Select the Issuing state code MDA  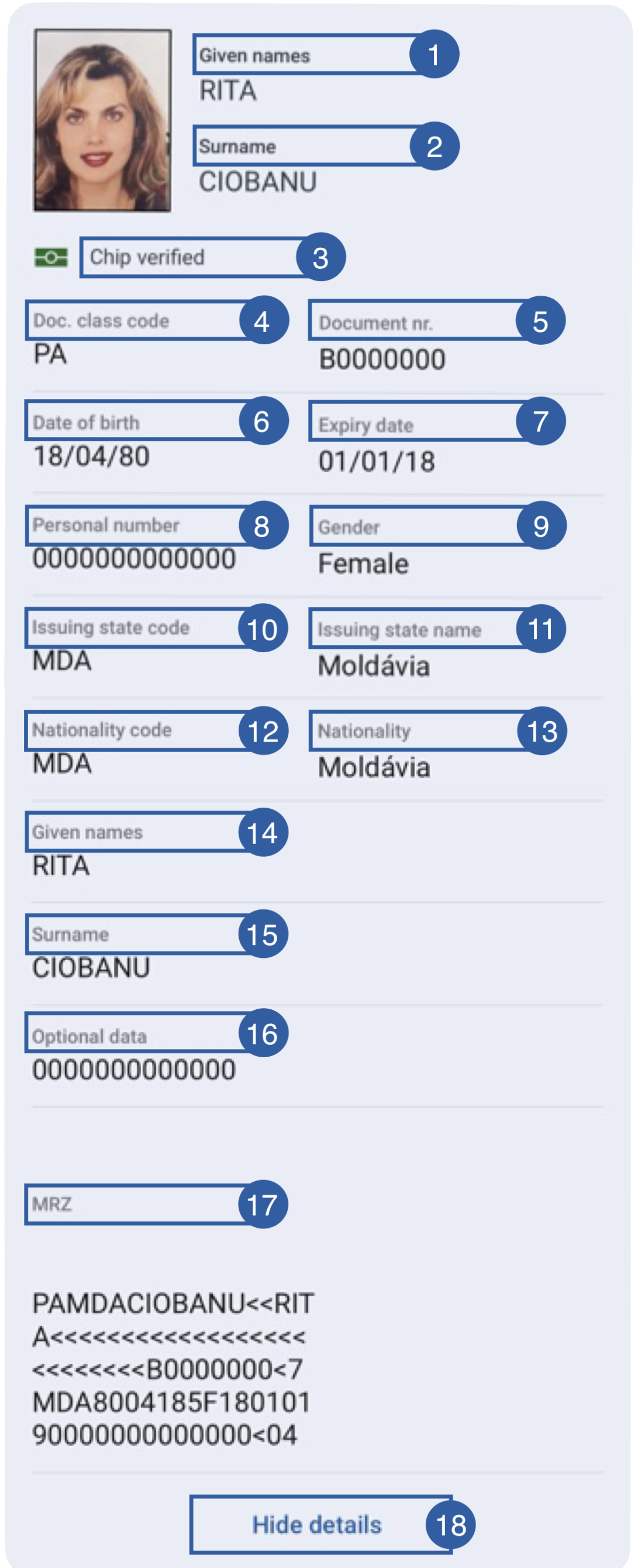(61, 663)
